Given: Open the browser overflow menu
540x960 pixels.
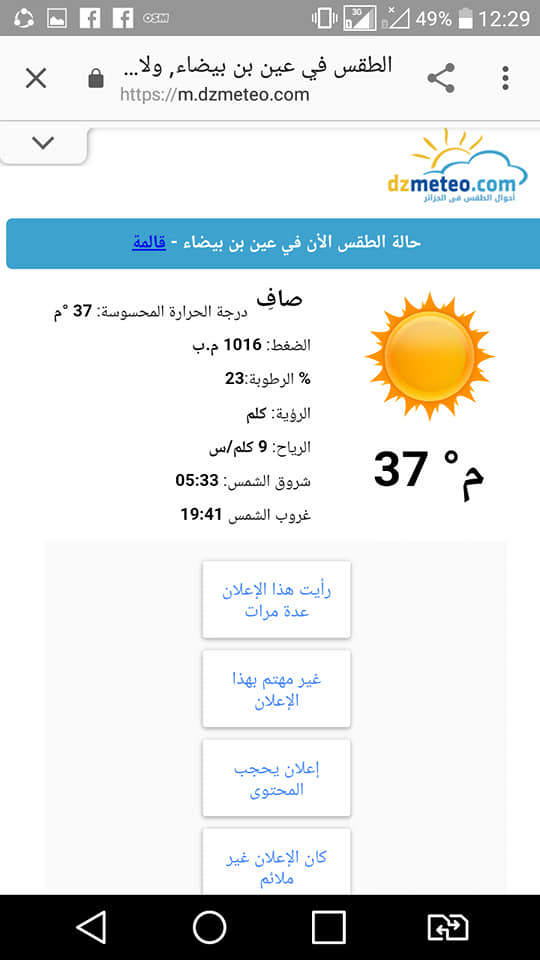Looking at the screenshot, I should [x=505, y=78].
